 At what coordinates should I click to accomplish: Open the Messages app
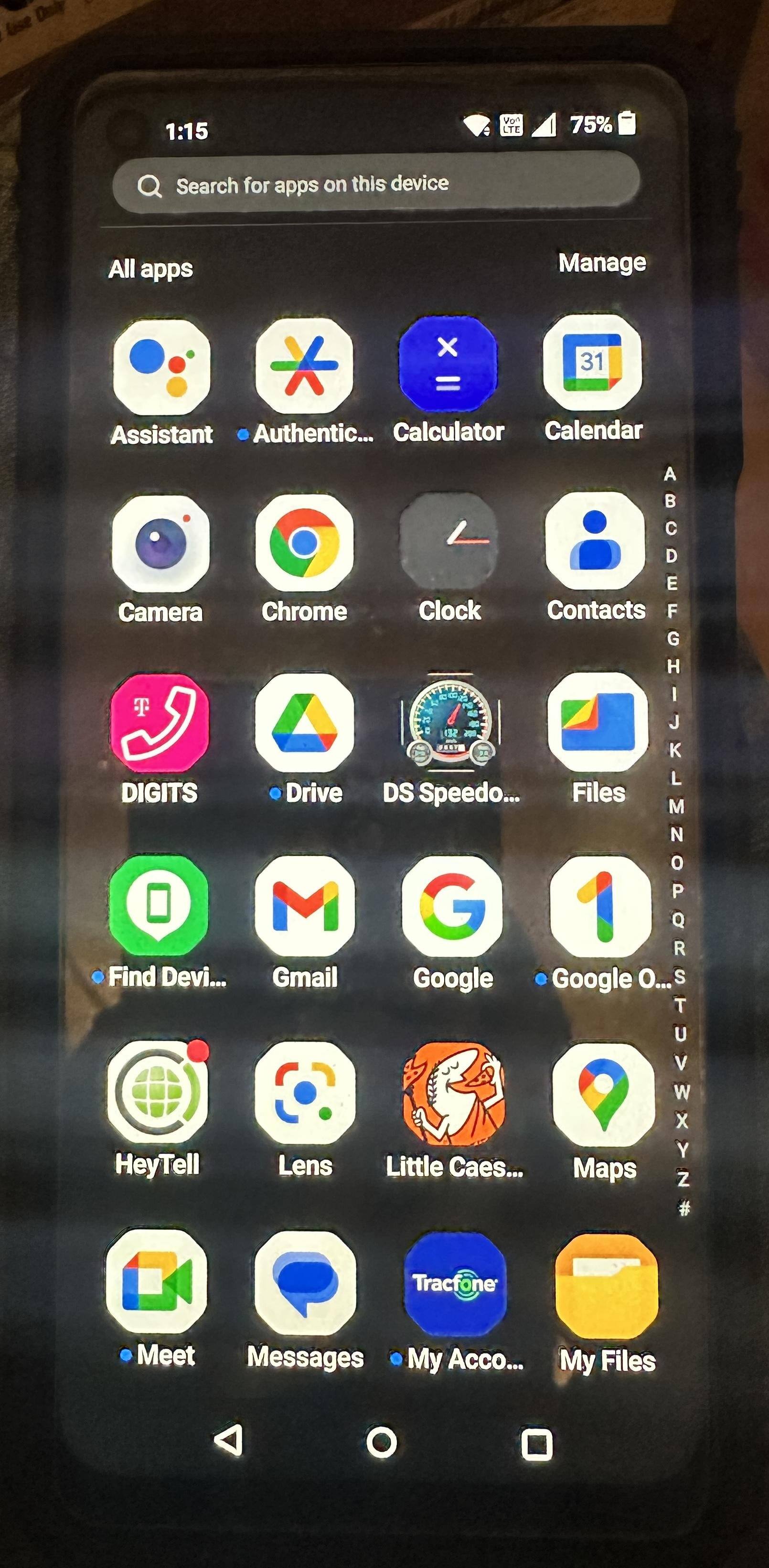(305, 1282)
